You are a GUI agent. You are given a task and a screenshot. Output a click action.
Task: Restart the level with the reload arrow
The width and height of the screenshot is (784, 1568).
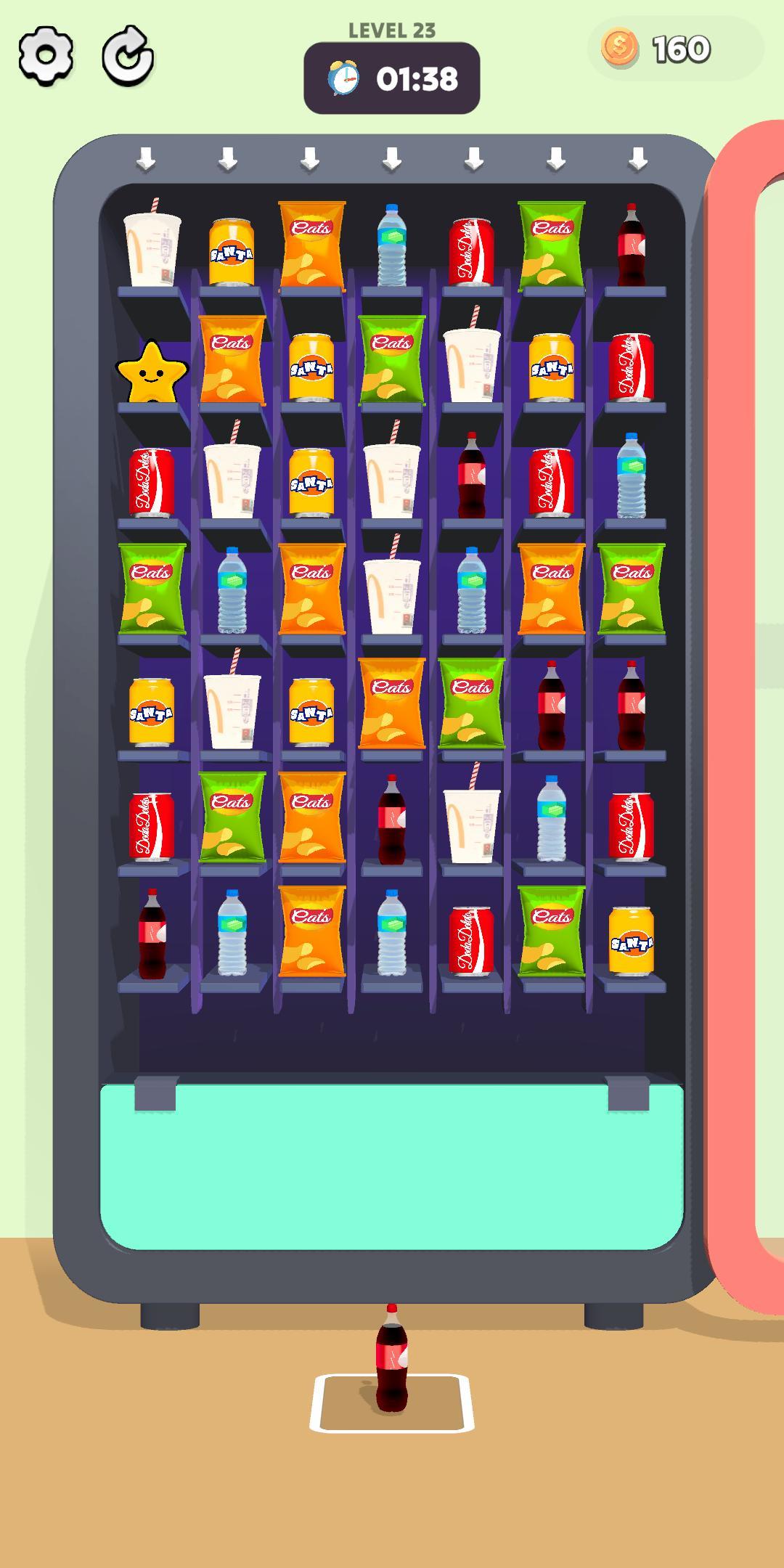(128, 56)
